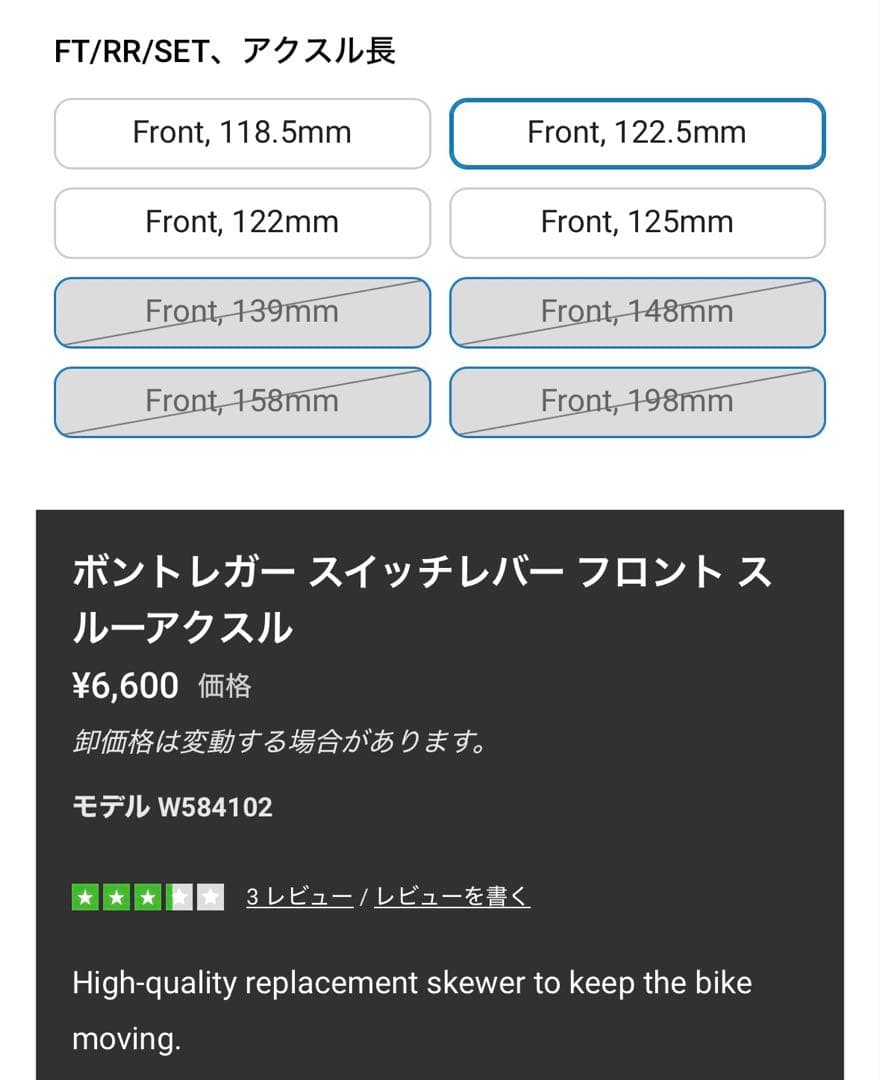This screenshot has width=880, height=1080.
Task: Select the "Front, 122mm" axle option
Action: (242, 222)
